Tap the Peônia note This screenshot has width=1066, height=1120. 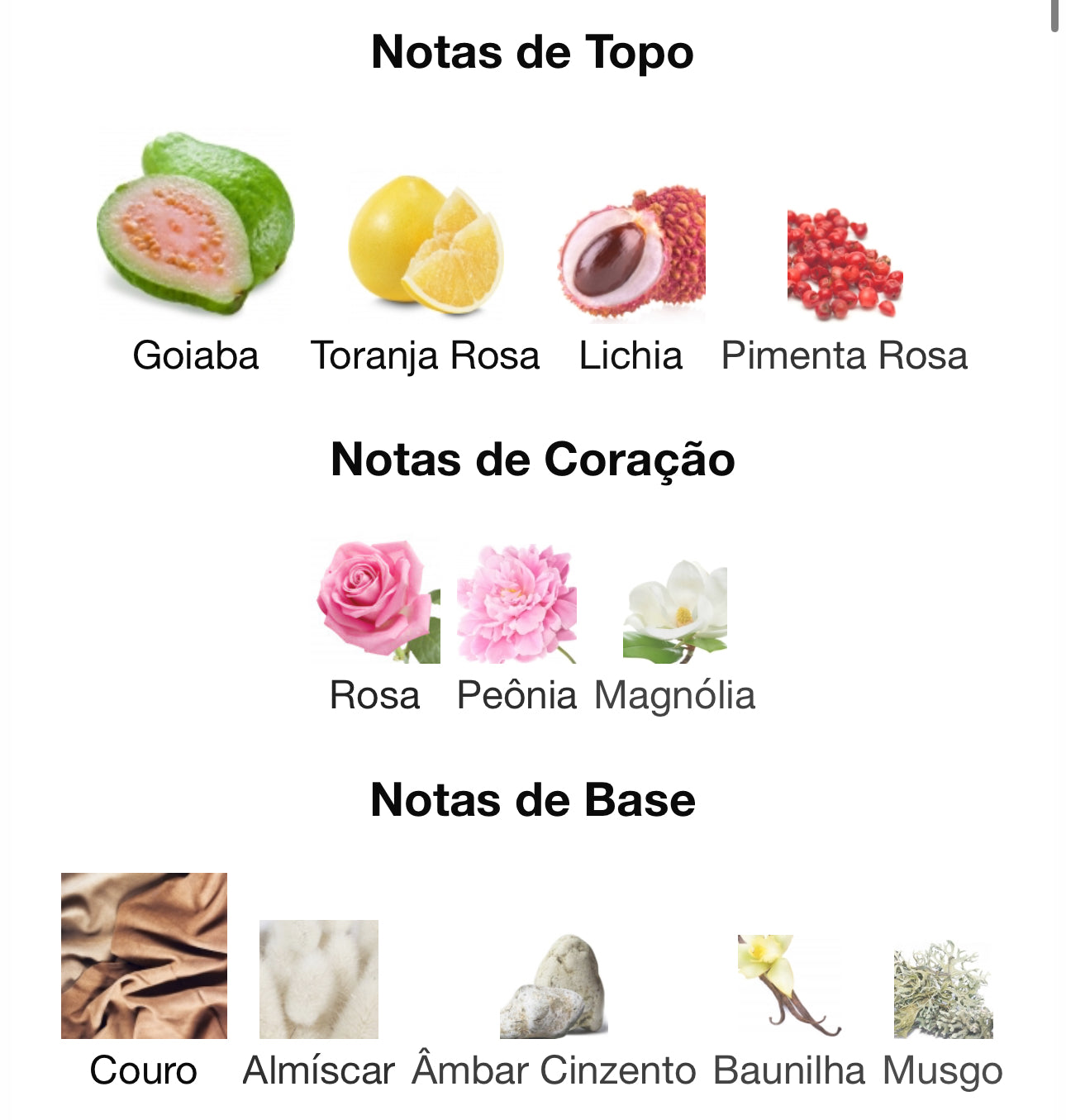tap(516, 603)
